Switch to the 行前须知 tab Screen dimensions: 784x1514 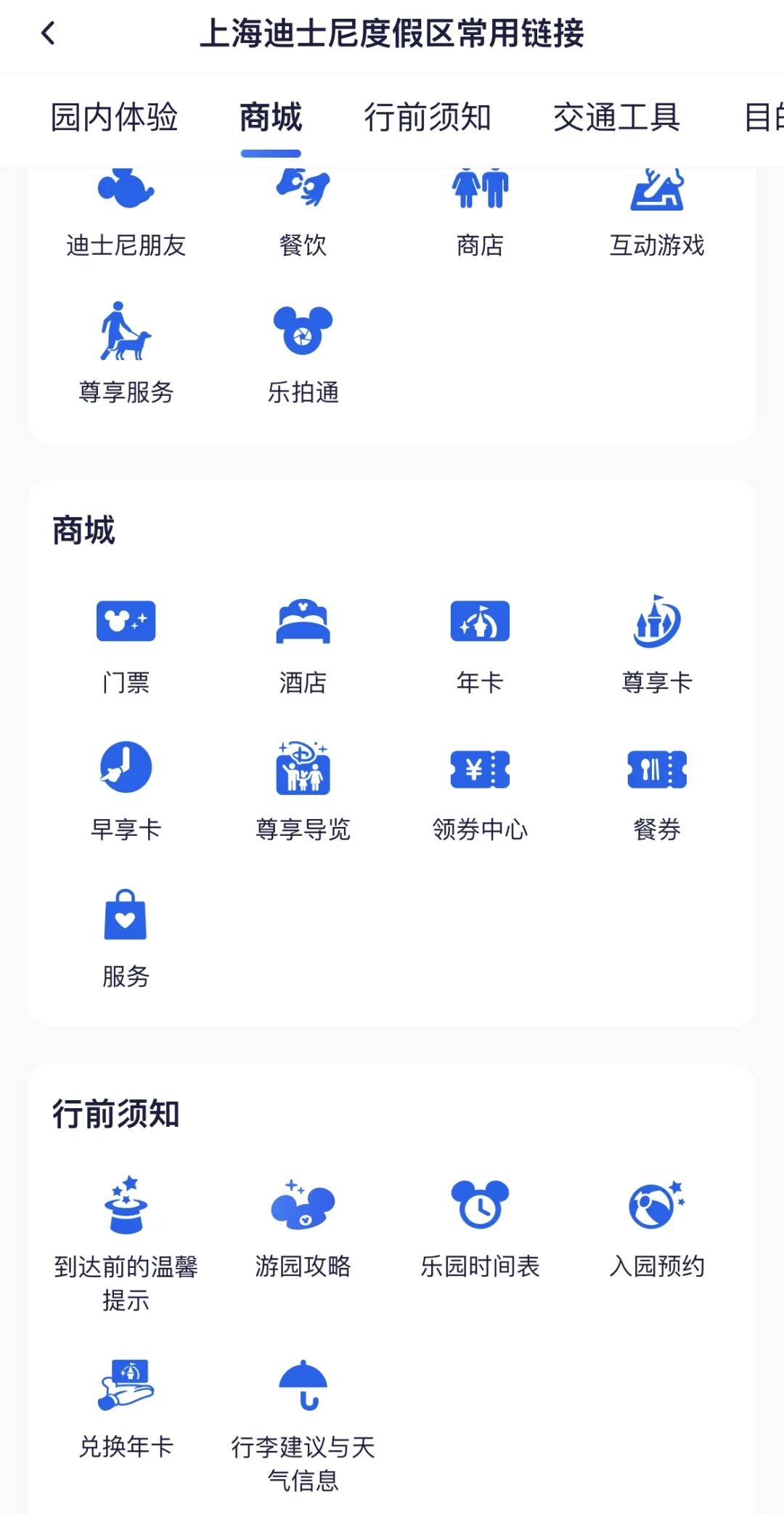(x=428, y=118)
